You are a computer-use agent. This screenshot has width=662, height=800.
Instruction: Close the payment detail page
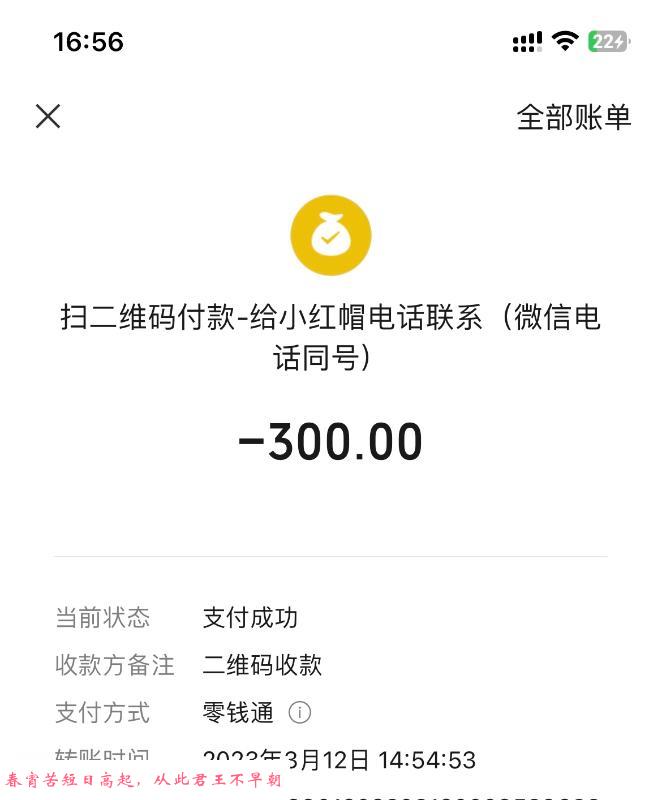(48, 116)
